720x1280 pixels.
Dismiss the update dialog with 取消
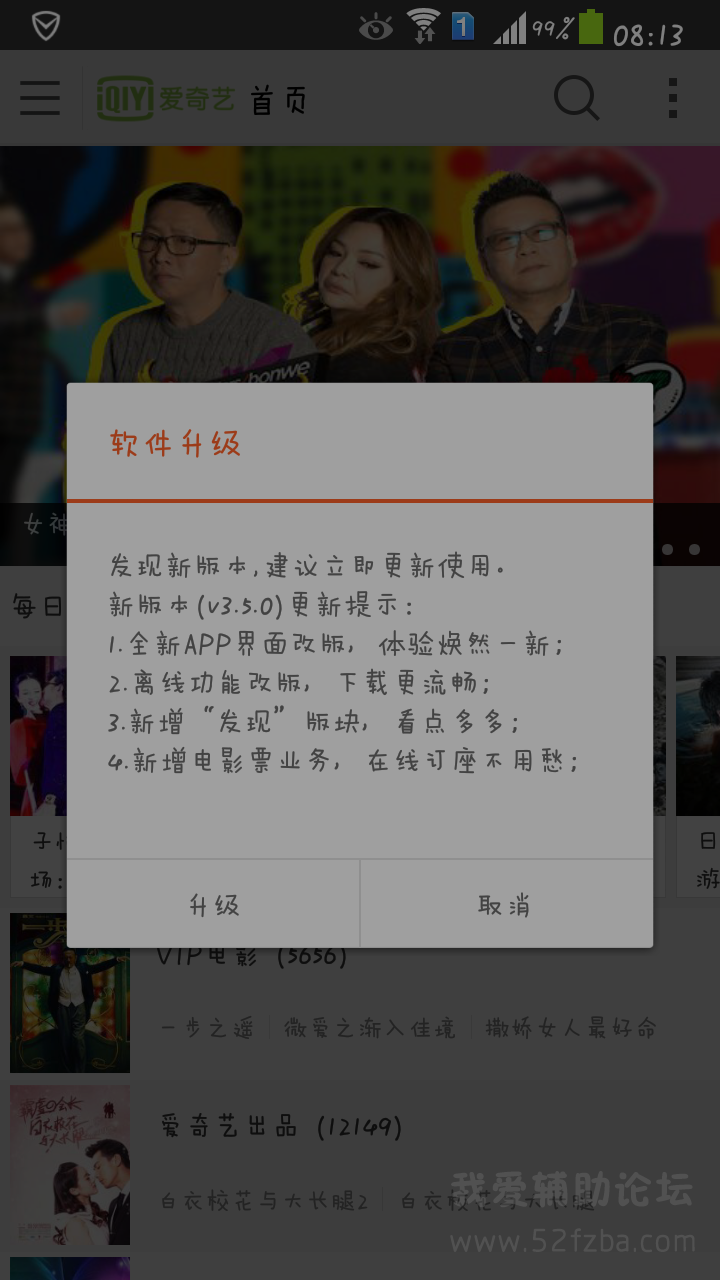tap(506, 904)
